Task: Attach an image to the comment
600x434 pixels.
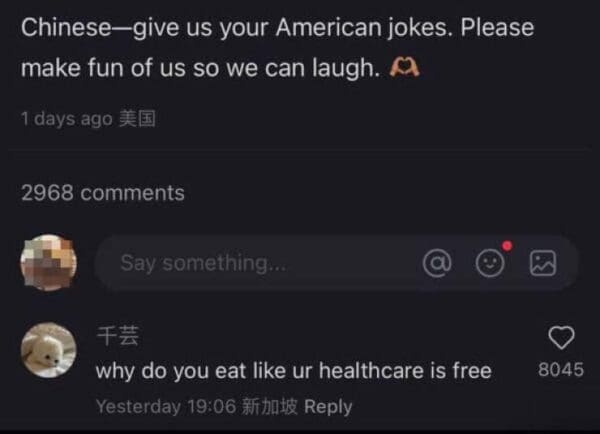Action: click(x=542, y=263)
